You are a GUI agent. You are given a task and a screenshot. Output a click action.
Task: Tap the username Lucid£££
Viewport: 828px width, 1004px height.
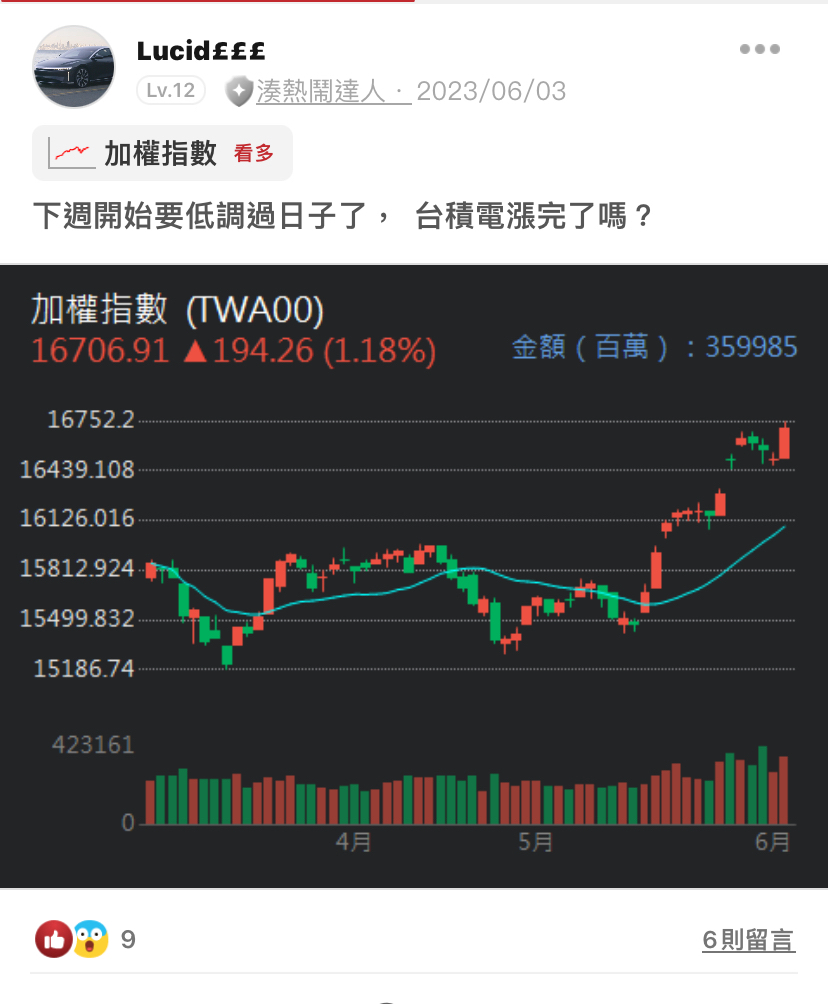click(x=201, y=51)
